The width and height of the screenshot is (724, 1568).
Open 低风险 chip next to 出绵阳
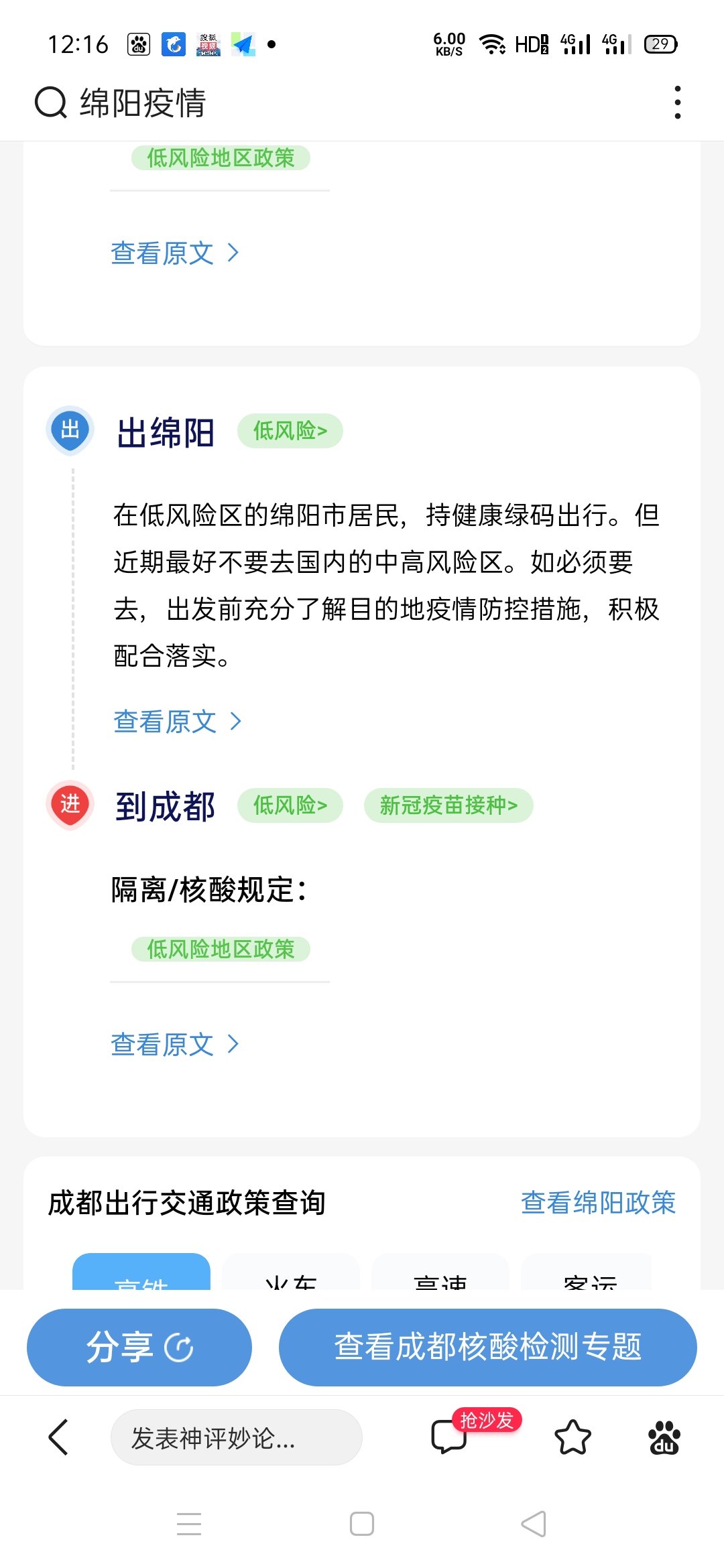[290, 431]
